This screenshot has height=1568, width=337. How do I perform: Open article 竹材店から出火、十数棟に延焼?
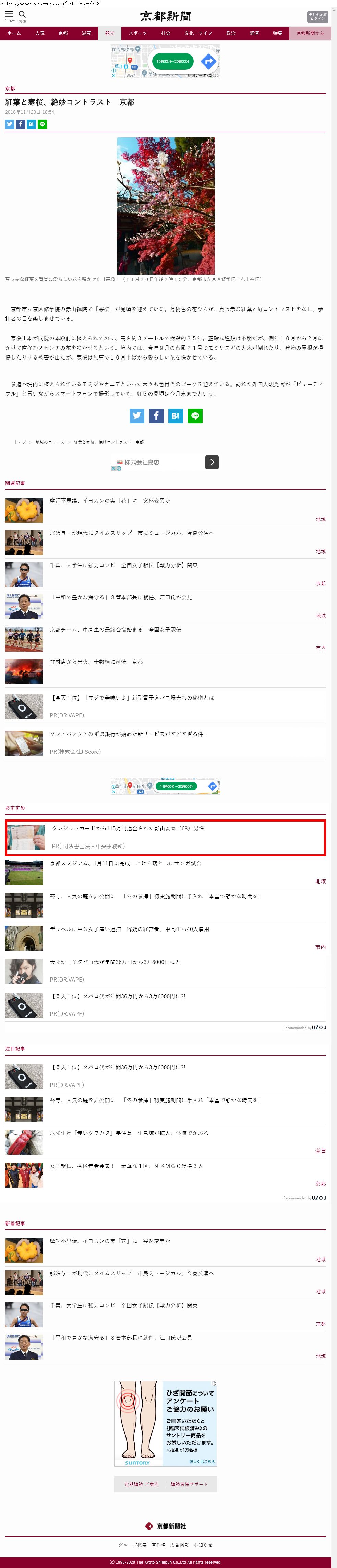click(x=96, y=662)
